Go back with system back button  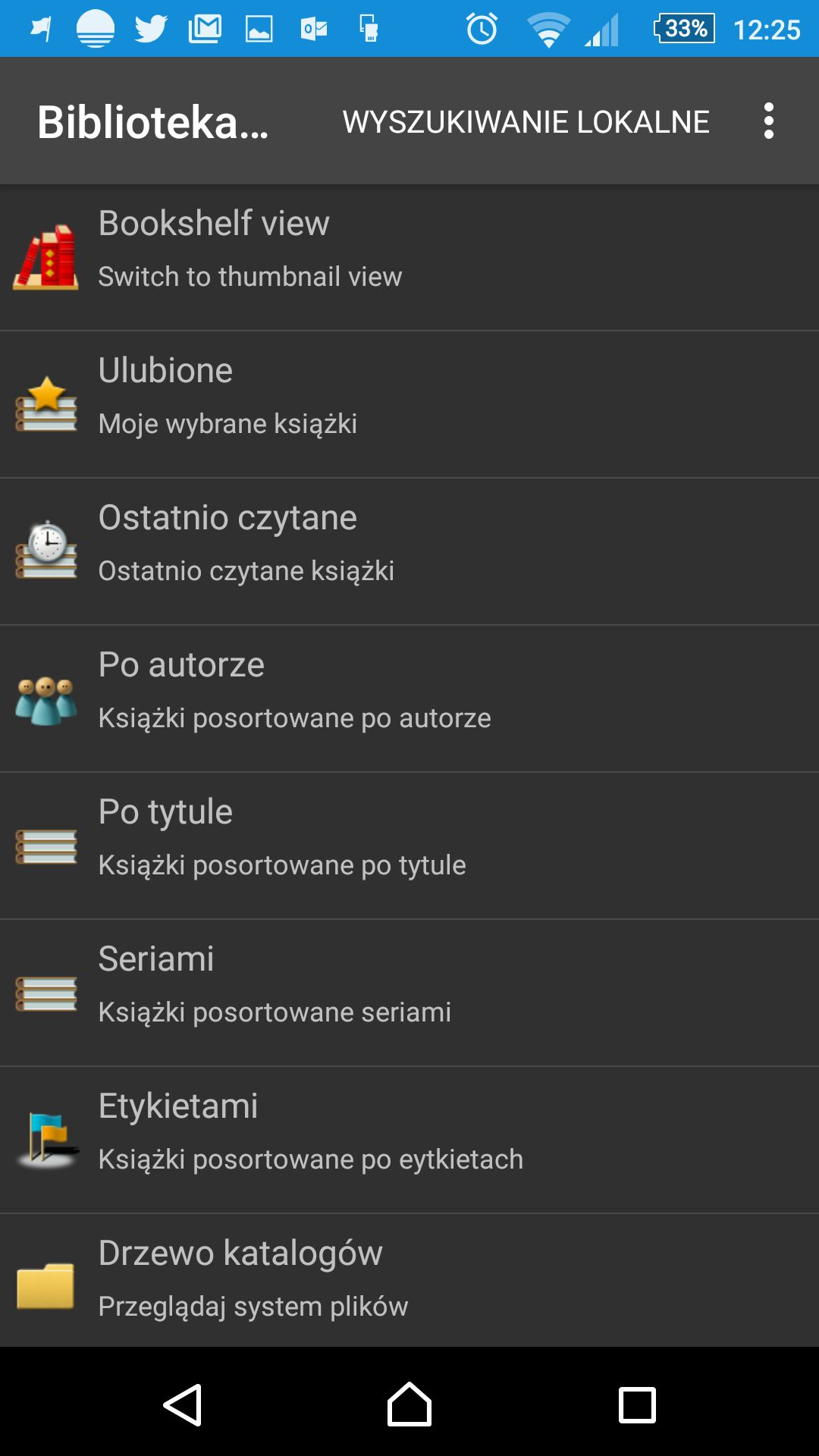pos(183,1404)
